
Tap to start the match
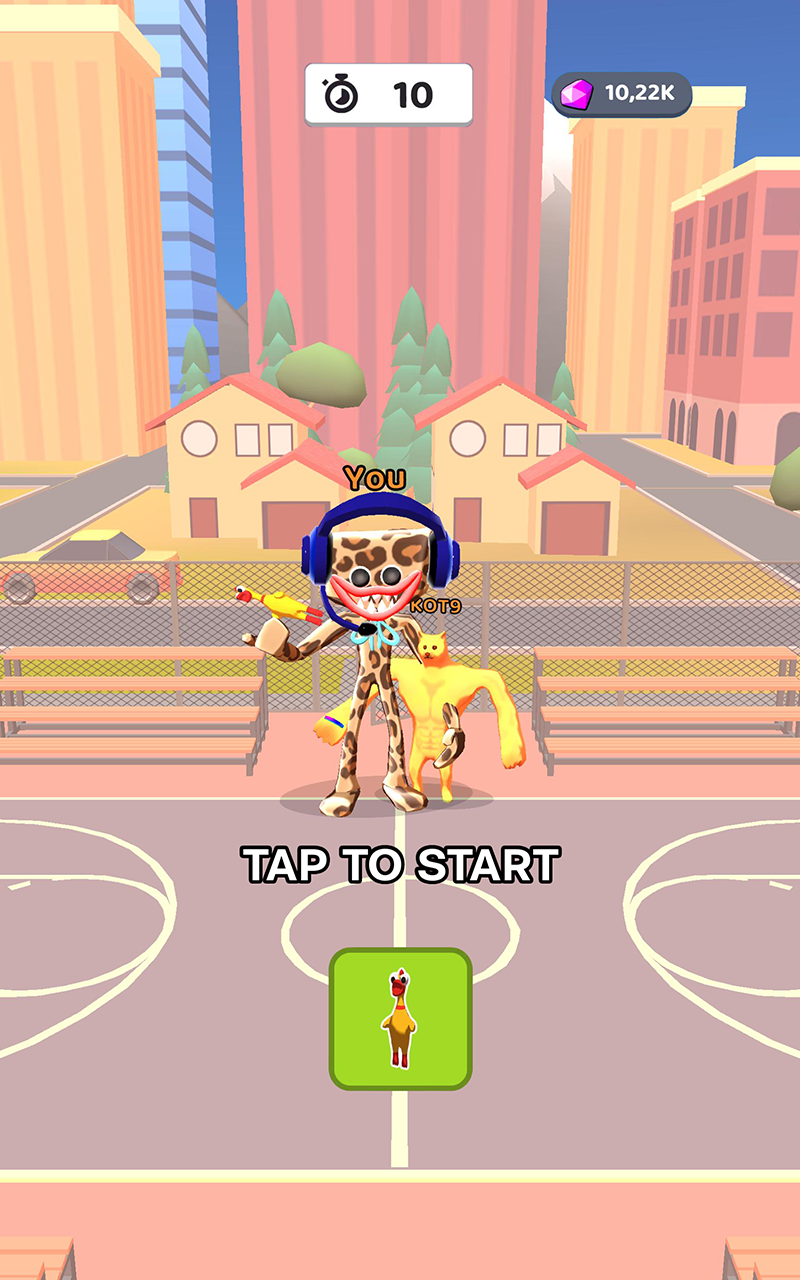coord(400,865)
